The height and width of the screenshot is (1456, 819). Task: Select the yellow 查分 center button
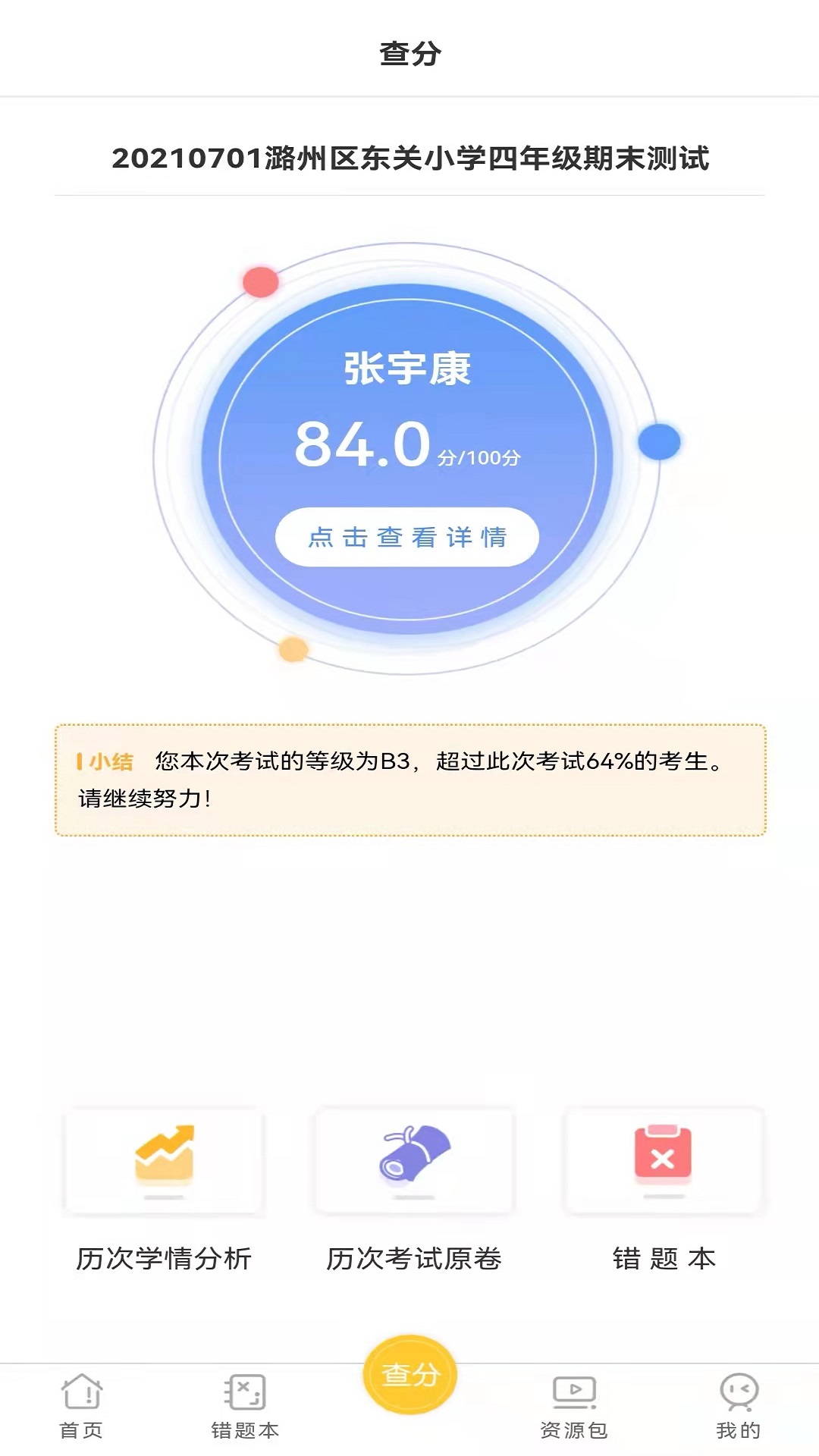[x=410, y=1374]
